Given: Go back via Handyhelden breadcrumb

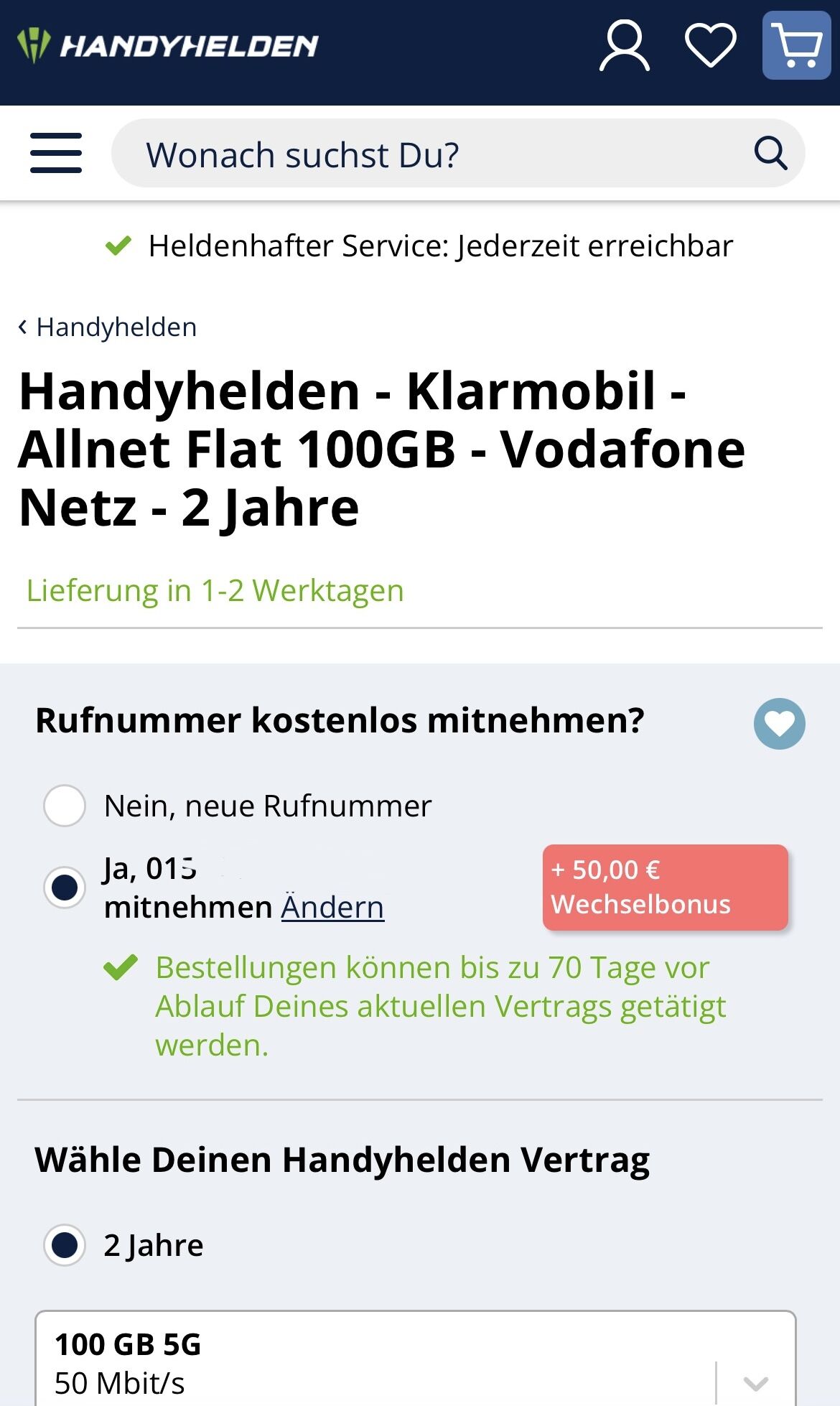Looking at the screenshot, I should coord(108,327).
